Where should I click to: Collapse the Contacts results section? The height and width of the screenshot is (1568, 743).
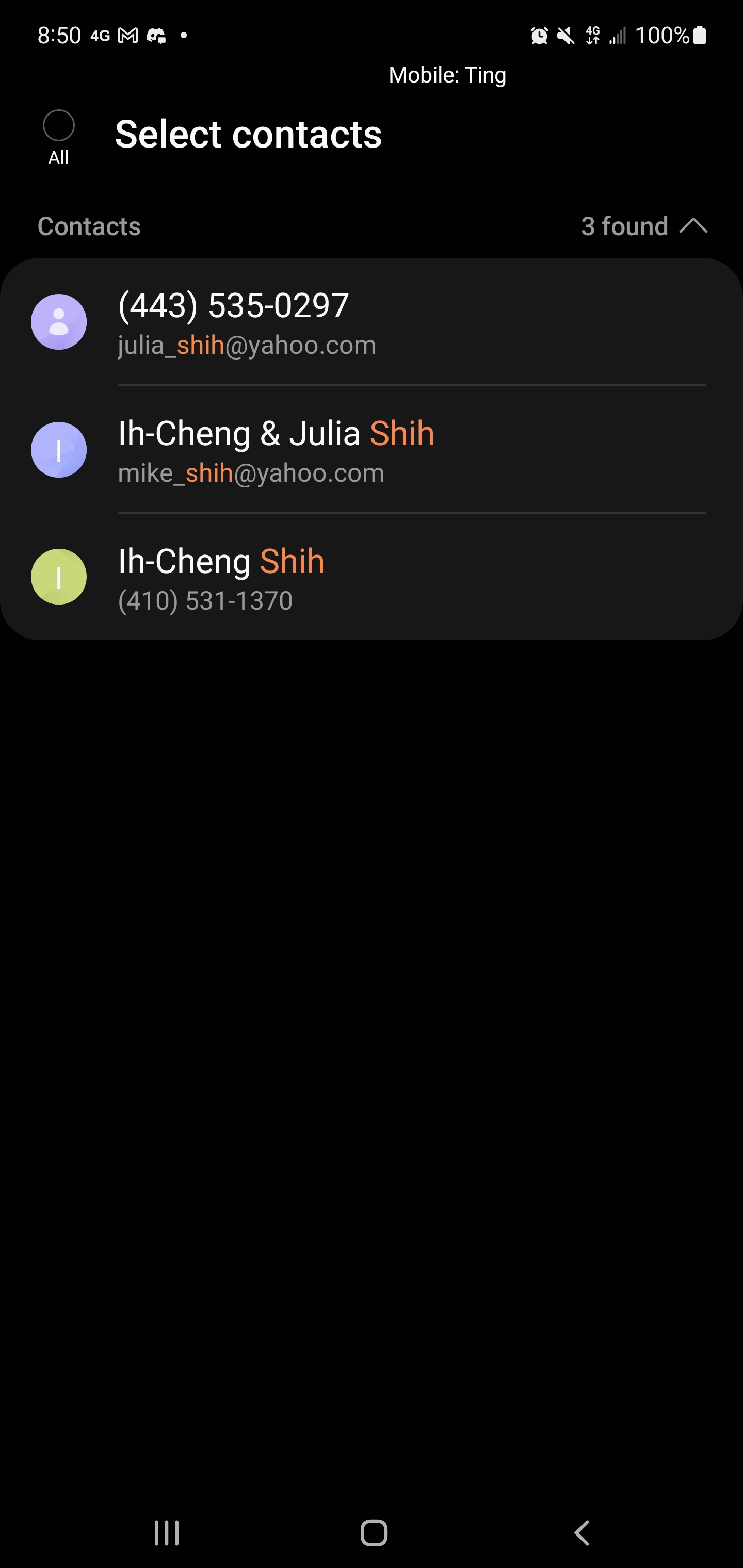click(x=693, y=226)
